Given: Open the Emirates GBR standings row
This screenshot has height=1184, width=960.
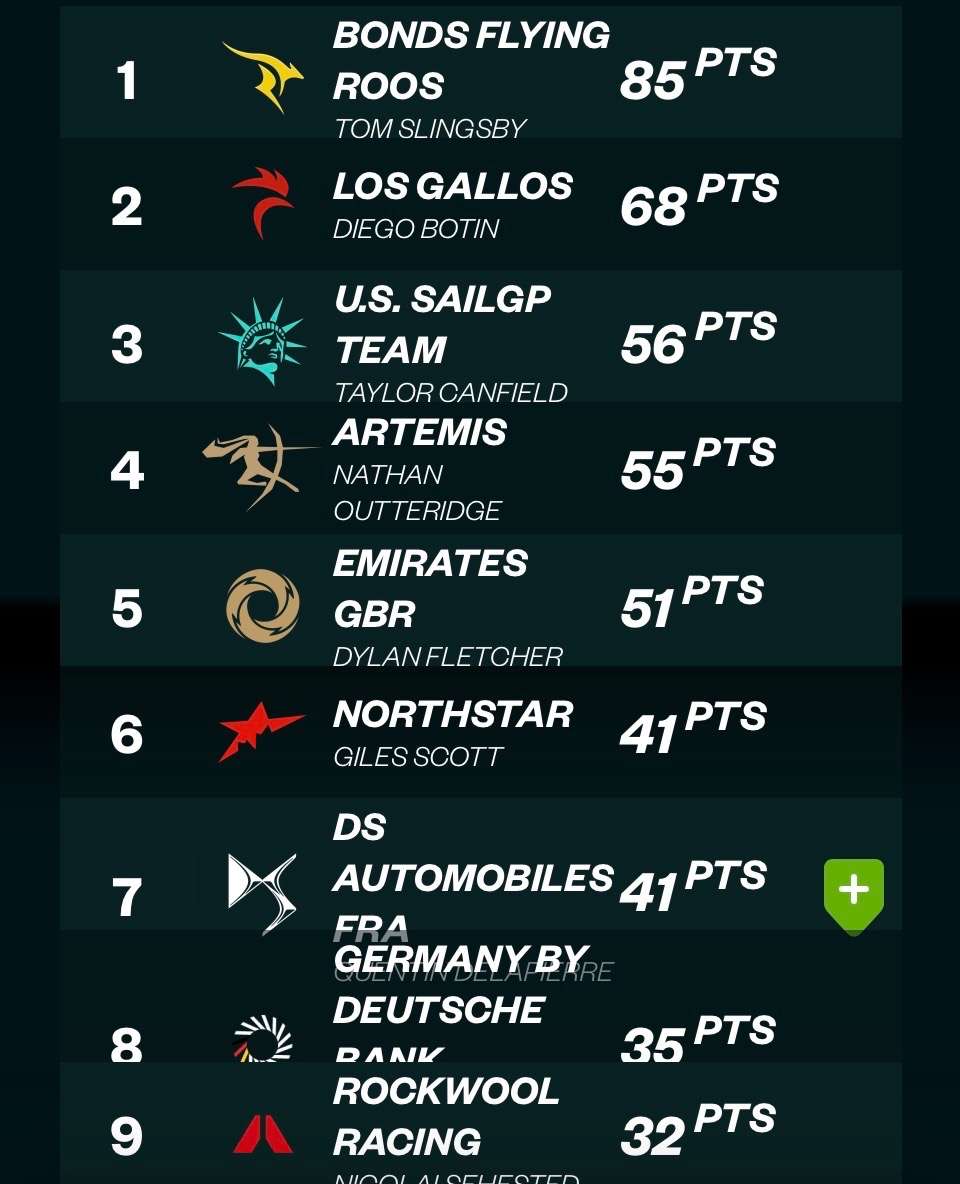Looking at the screenshot, I should (x=480, y=600).
